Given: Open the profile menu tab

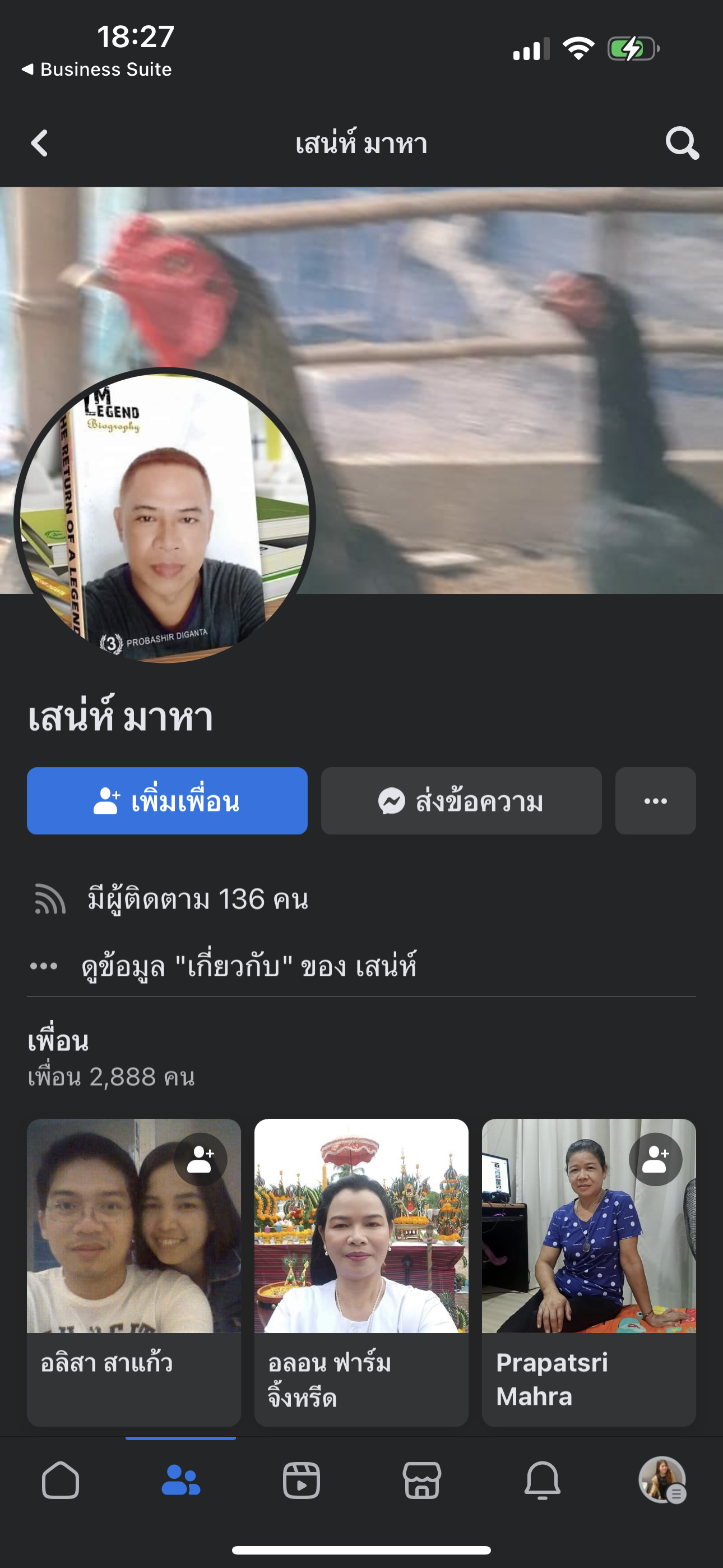Looking at the screenshot, I should (x=662, y=1481).
